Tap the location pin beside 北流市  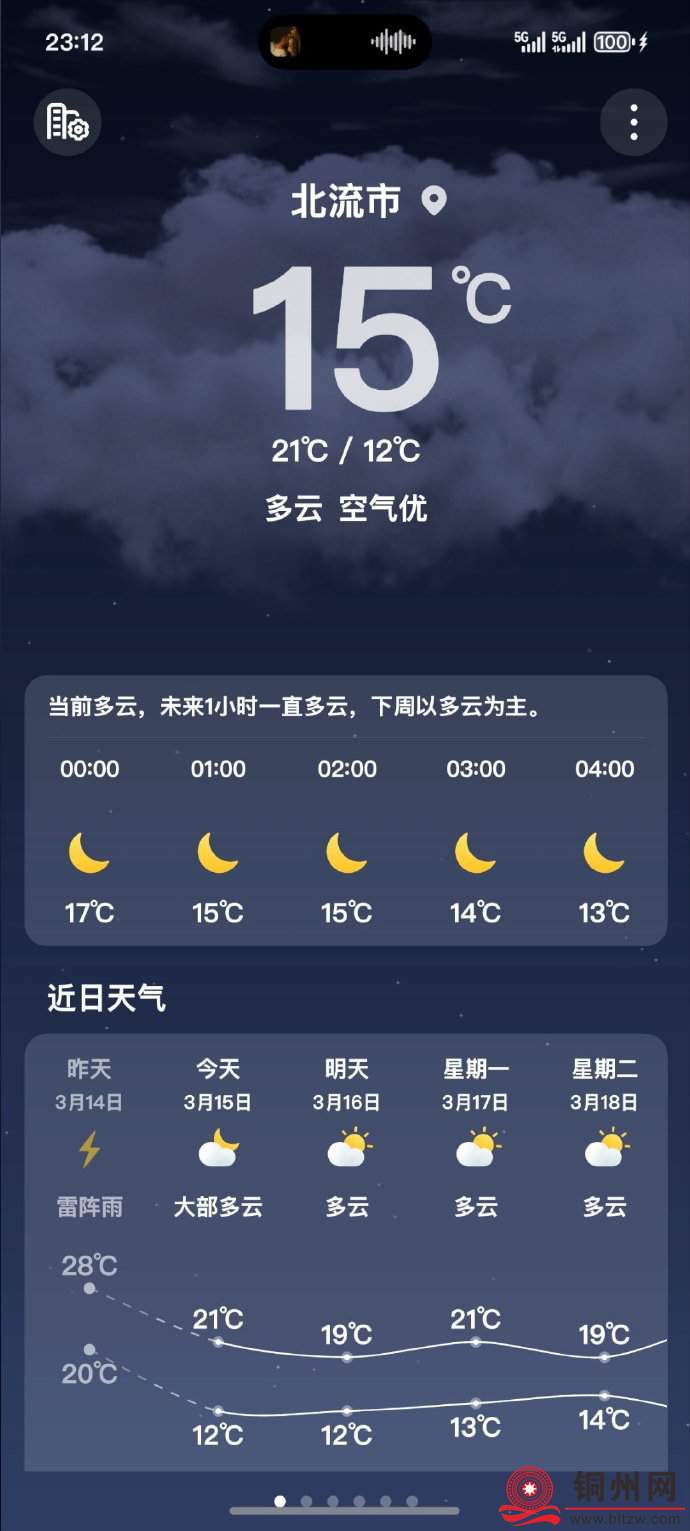pos(433,201)
